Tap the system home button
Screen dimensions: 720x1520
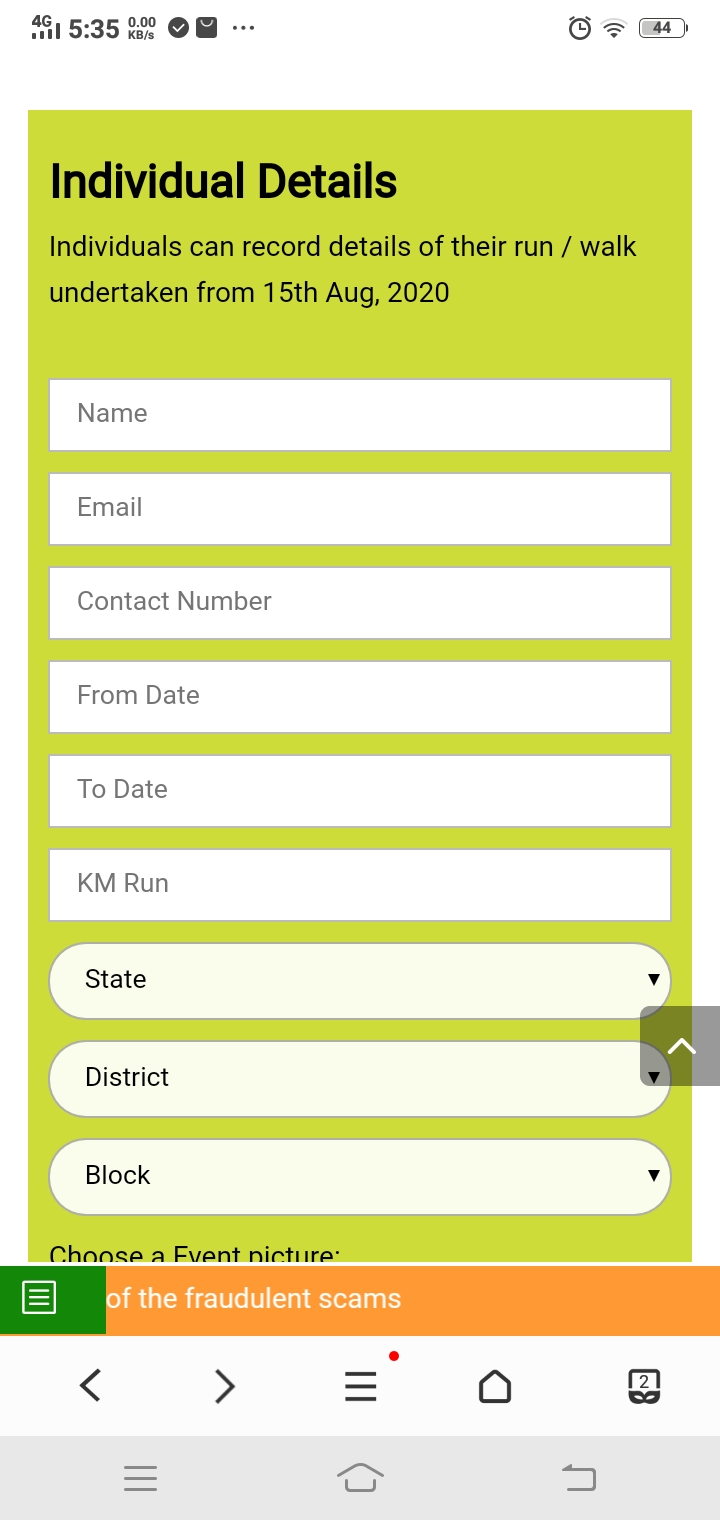click(x=360, y=1477)
